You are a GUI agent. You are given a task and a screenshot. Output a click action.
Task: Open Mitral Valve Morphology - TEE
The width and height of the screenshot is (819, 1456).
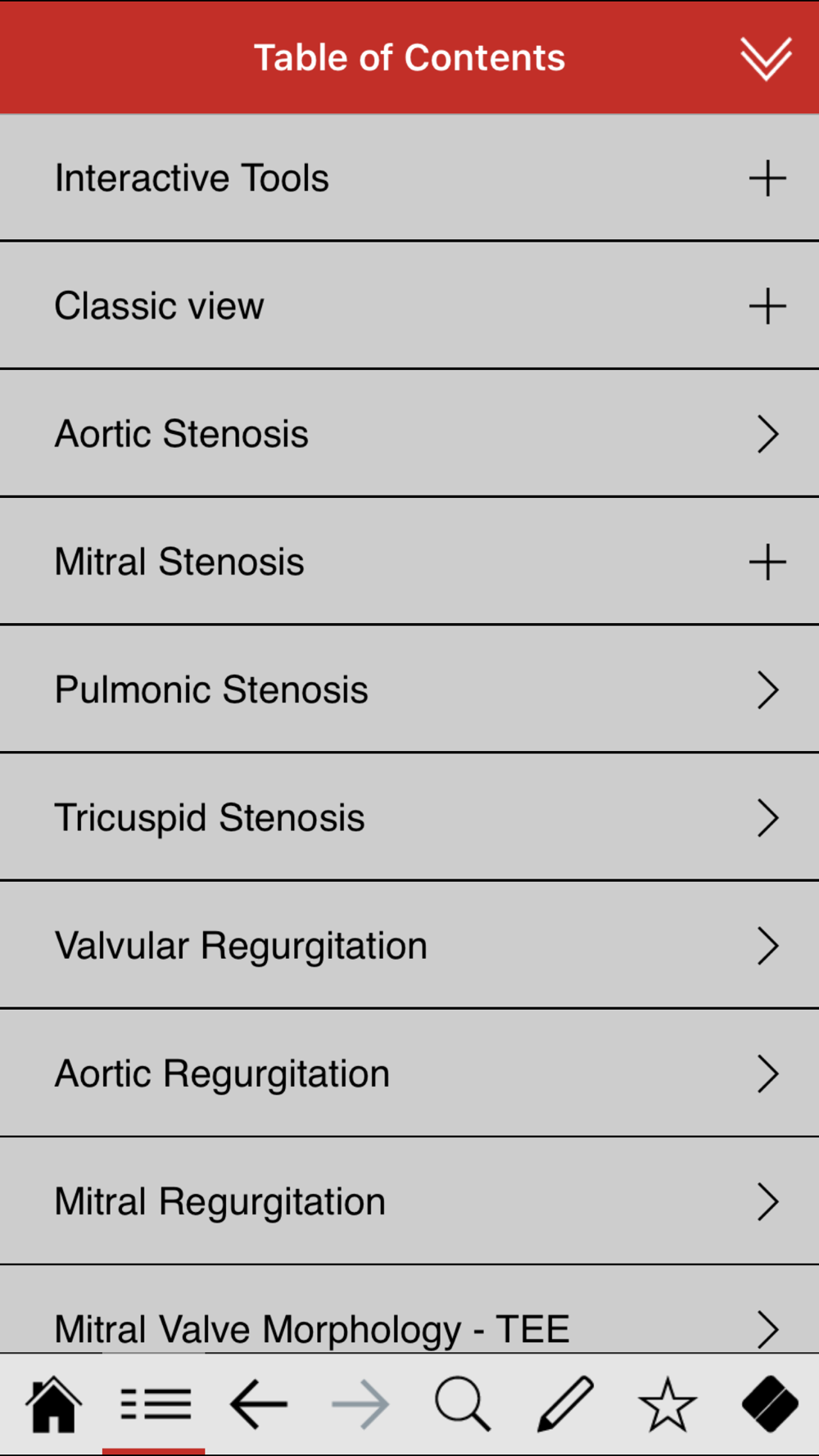409,1309
